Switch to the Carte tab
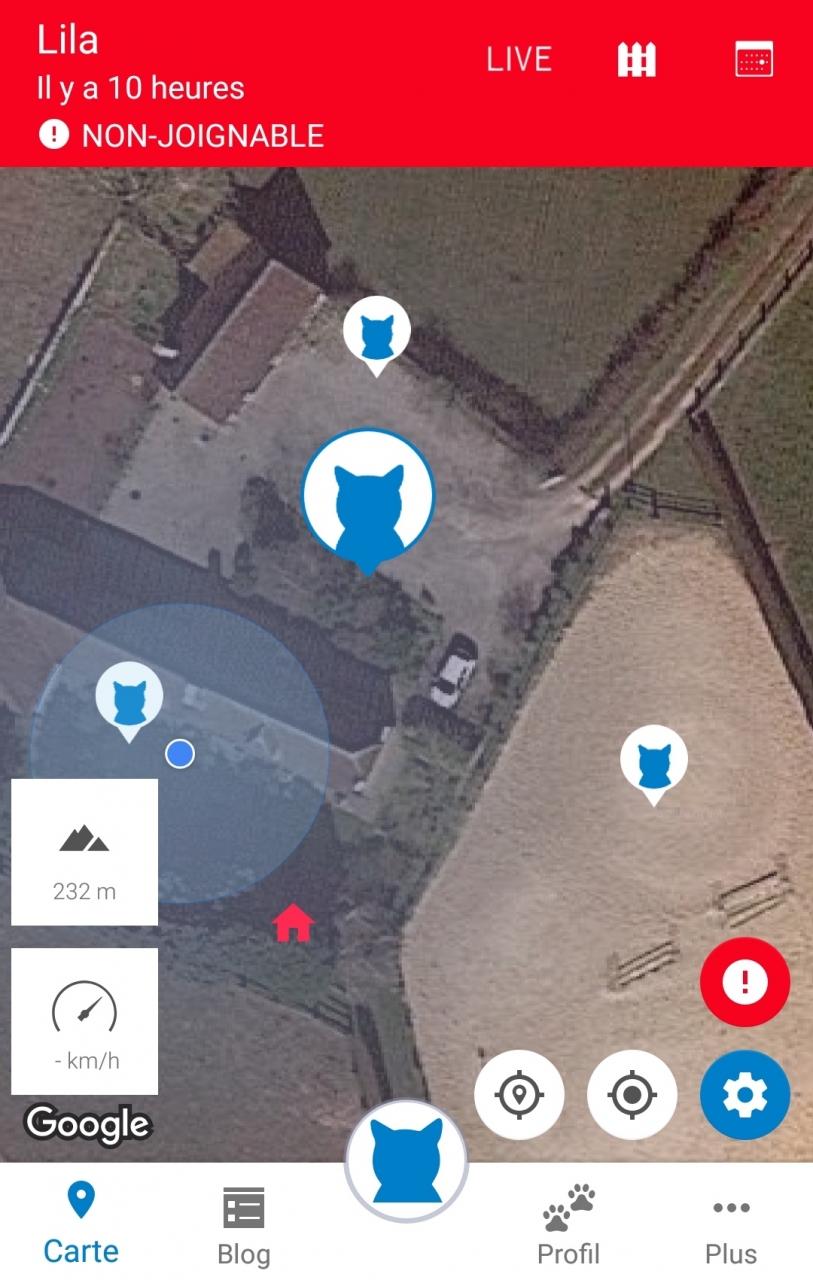The height and width of the screenshot is (1280, 813). (81, 1222)
